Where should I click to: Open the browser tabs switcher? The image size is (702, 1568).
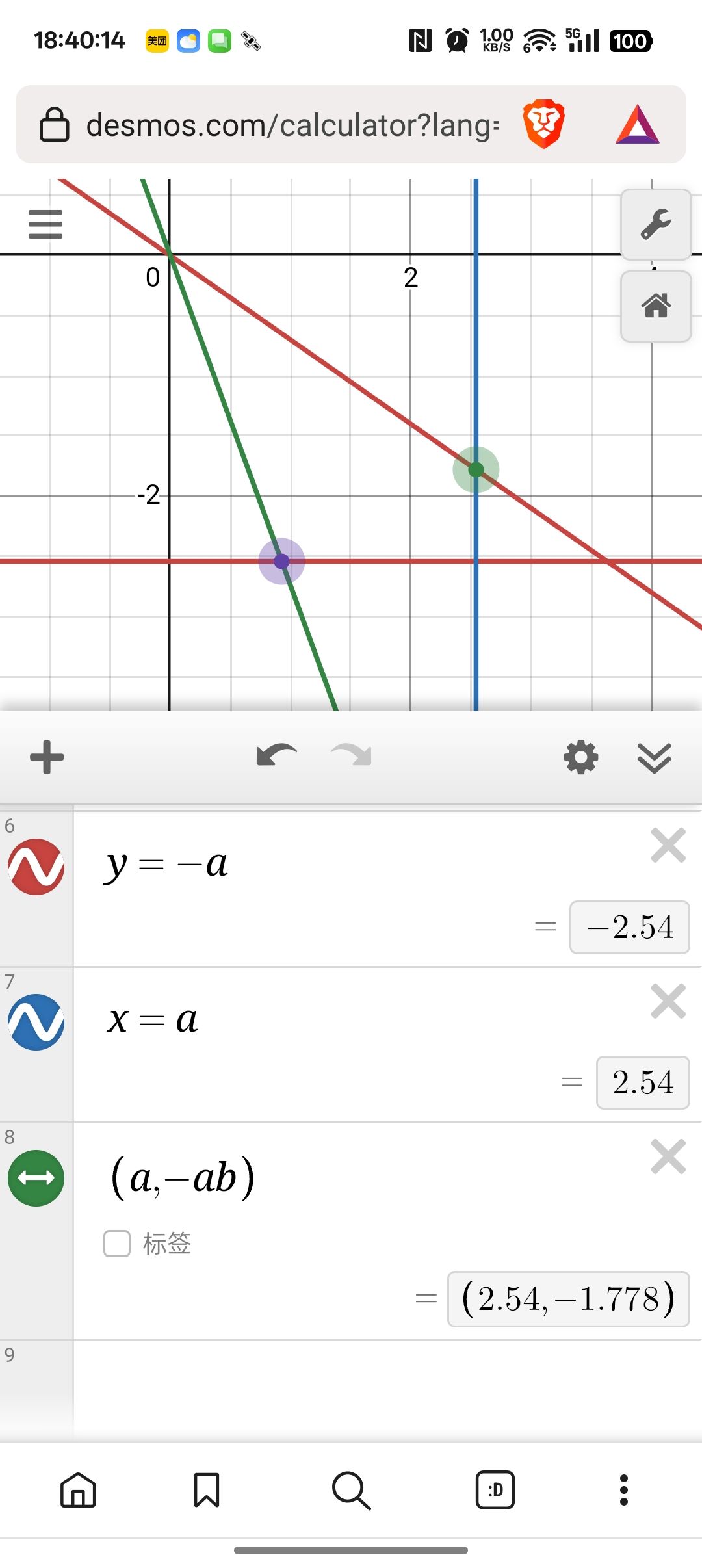495,1489
